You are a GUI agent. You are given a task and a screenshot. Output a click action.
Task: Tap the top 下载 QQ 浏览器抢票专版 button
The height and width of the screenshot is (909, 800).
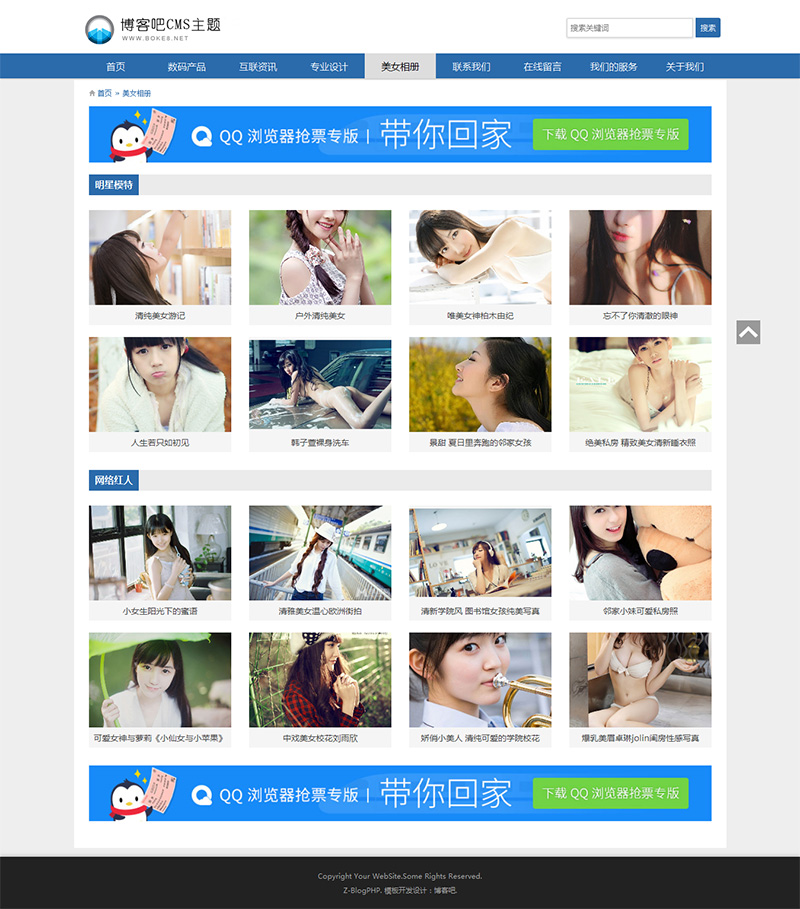[x=610, y=134]
